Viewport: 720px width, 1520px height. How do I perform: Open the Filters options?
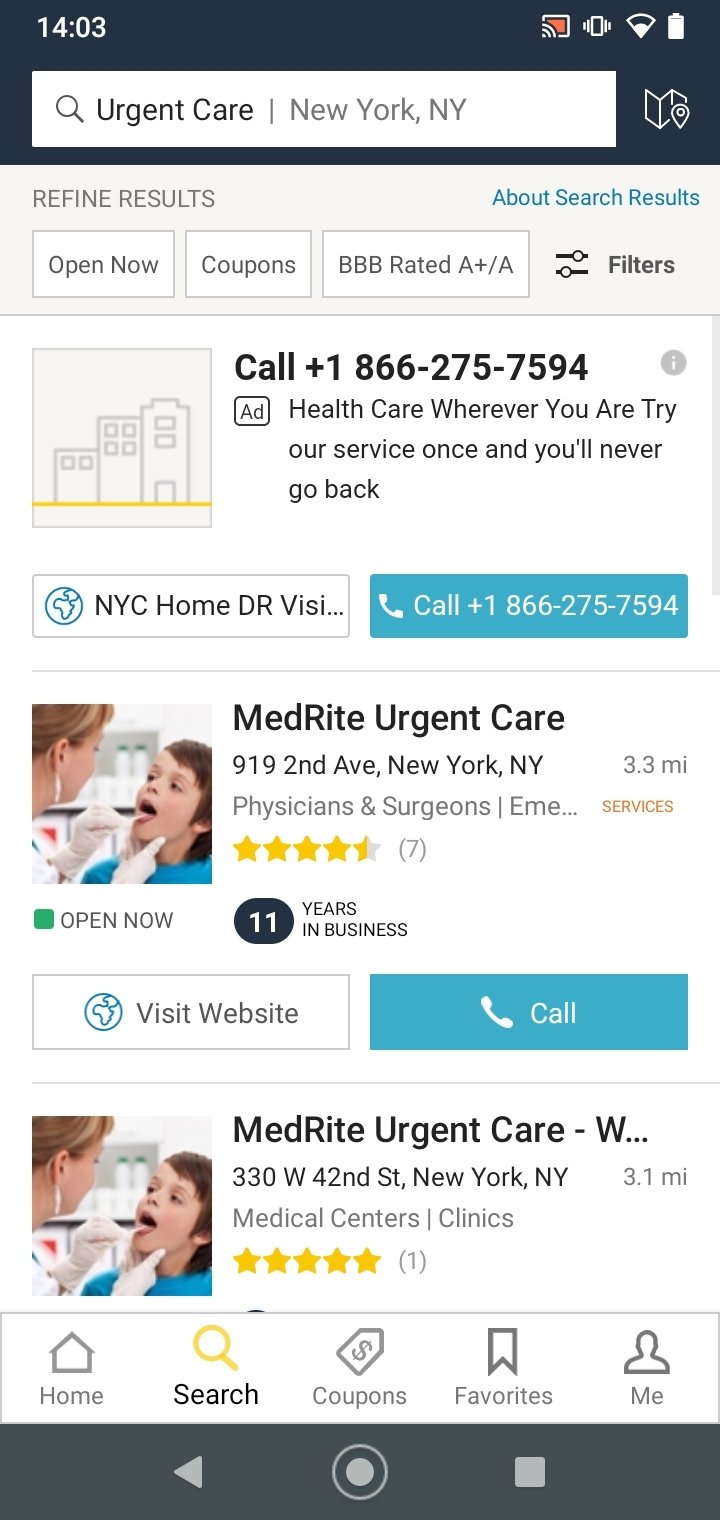click(616, 265)
